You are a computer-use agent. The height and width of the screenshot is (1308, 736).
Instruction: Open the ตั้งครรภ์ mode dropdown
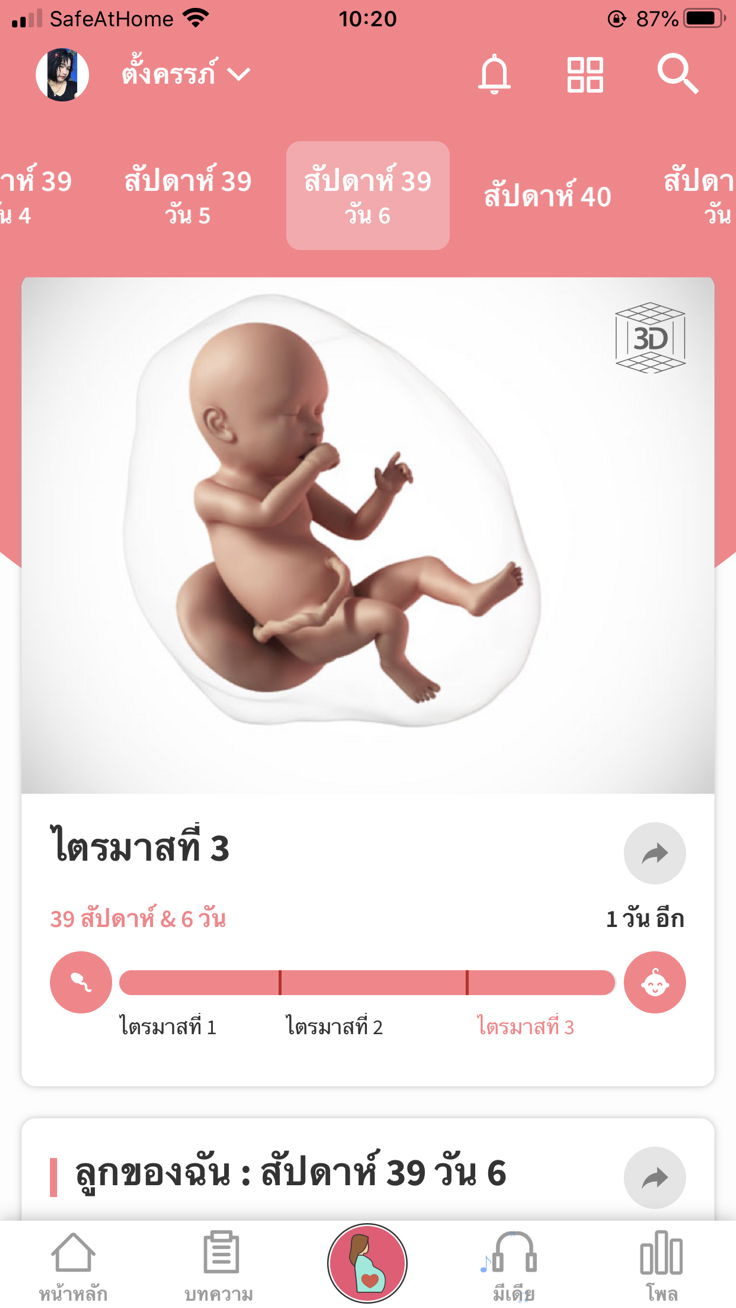(192, 73)
